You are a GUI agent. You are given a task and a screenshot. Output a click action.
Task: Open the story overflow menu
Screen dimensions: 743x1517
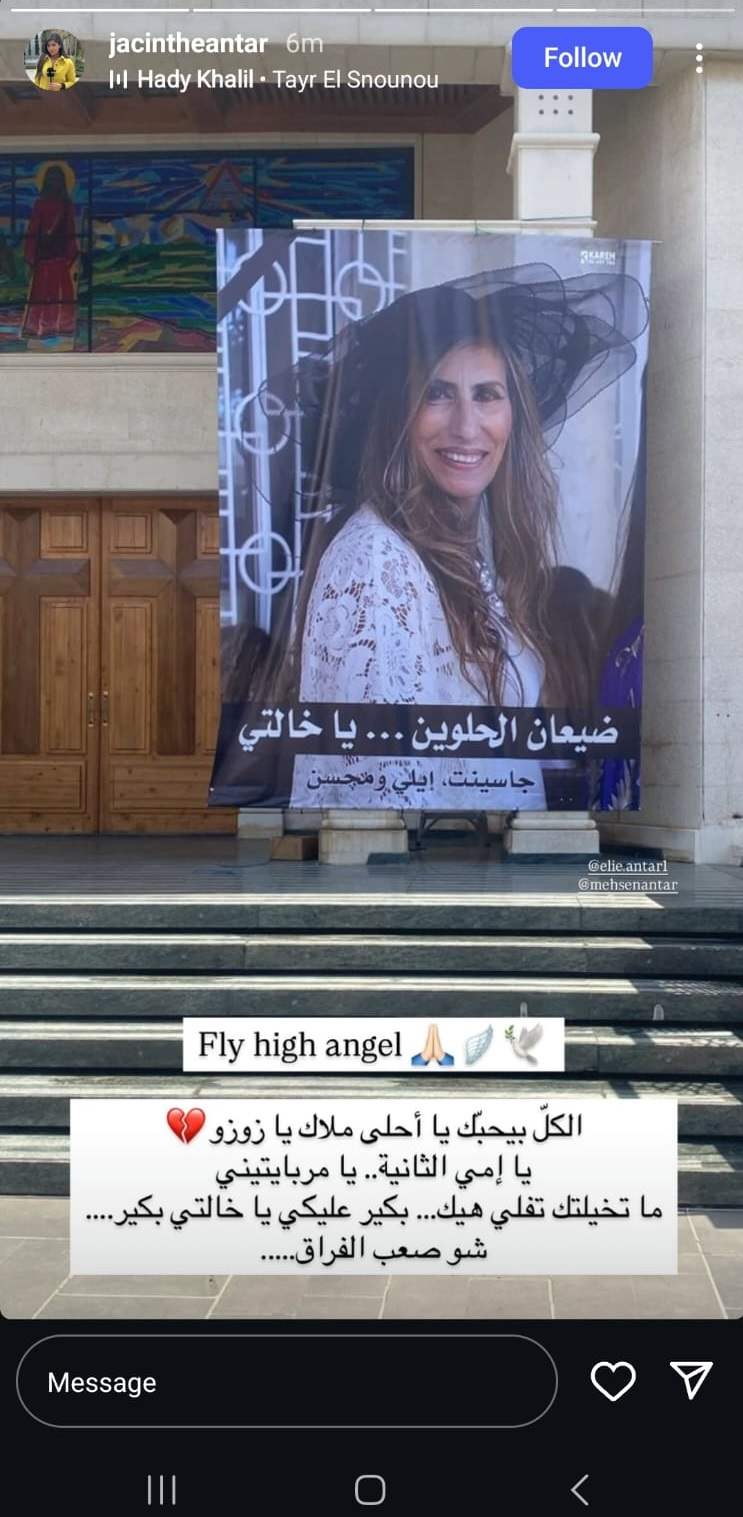(x=699, y=58)
